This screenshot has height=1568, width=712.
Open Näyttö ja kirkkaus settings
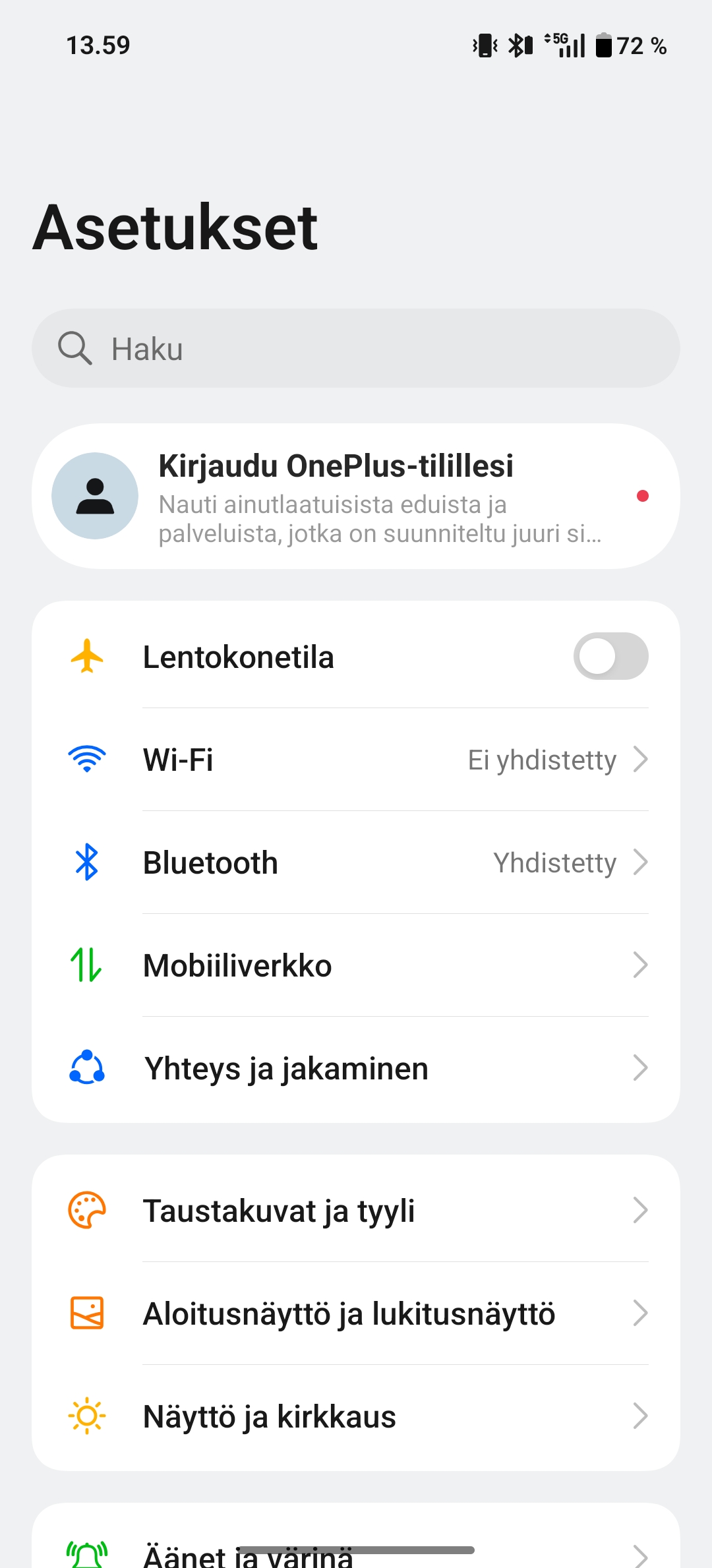pyautogui.click(x=356, y=1416)
